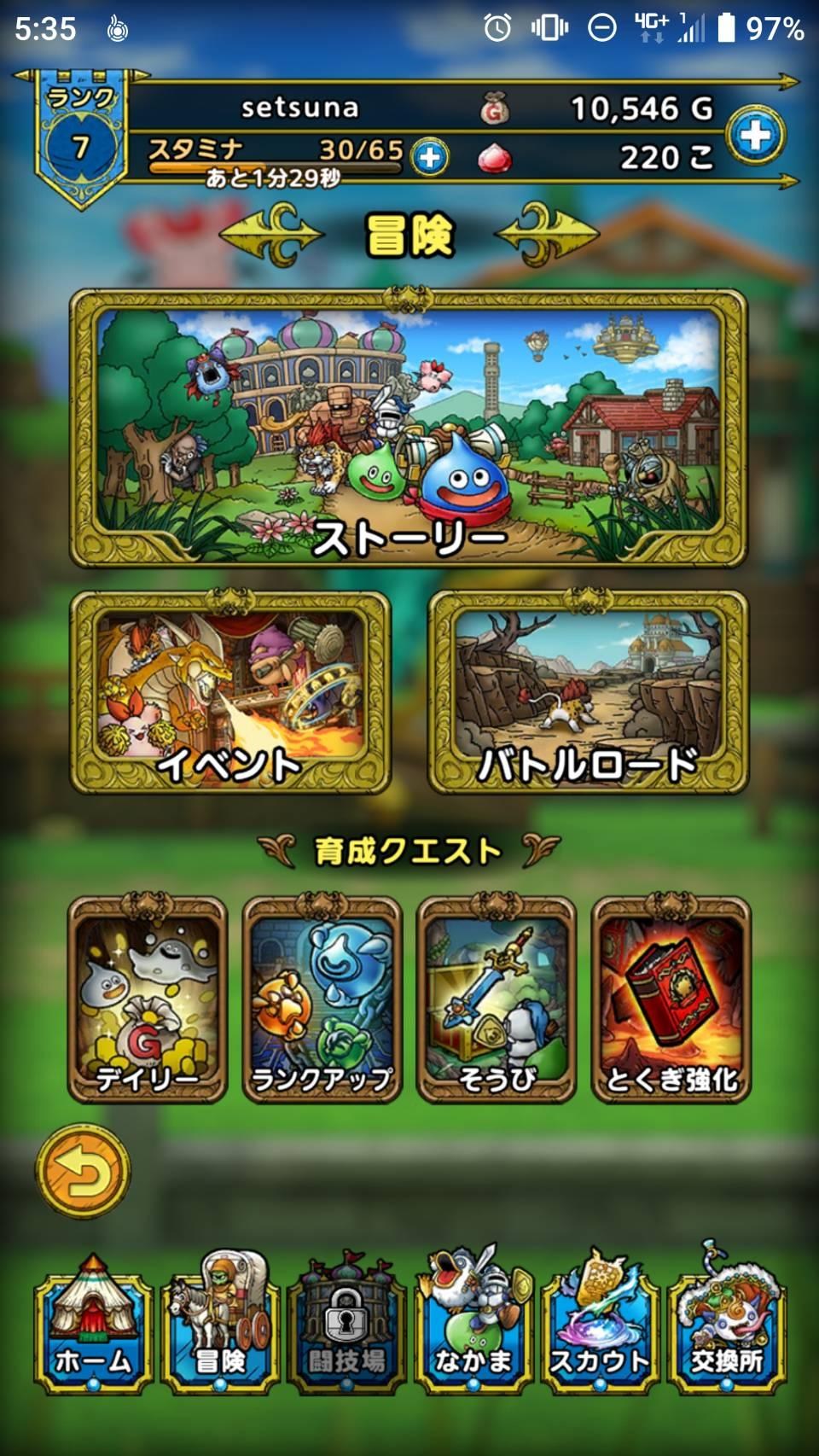The width and height of the screenshot is (819, 1456).
Task: Tap the locked 闘技場 tab
Action: tap(347, 1329)
